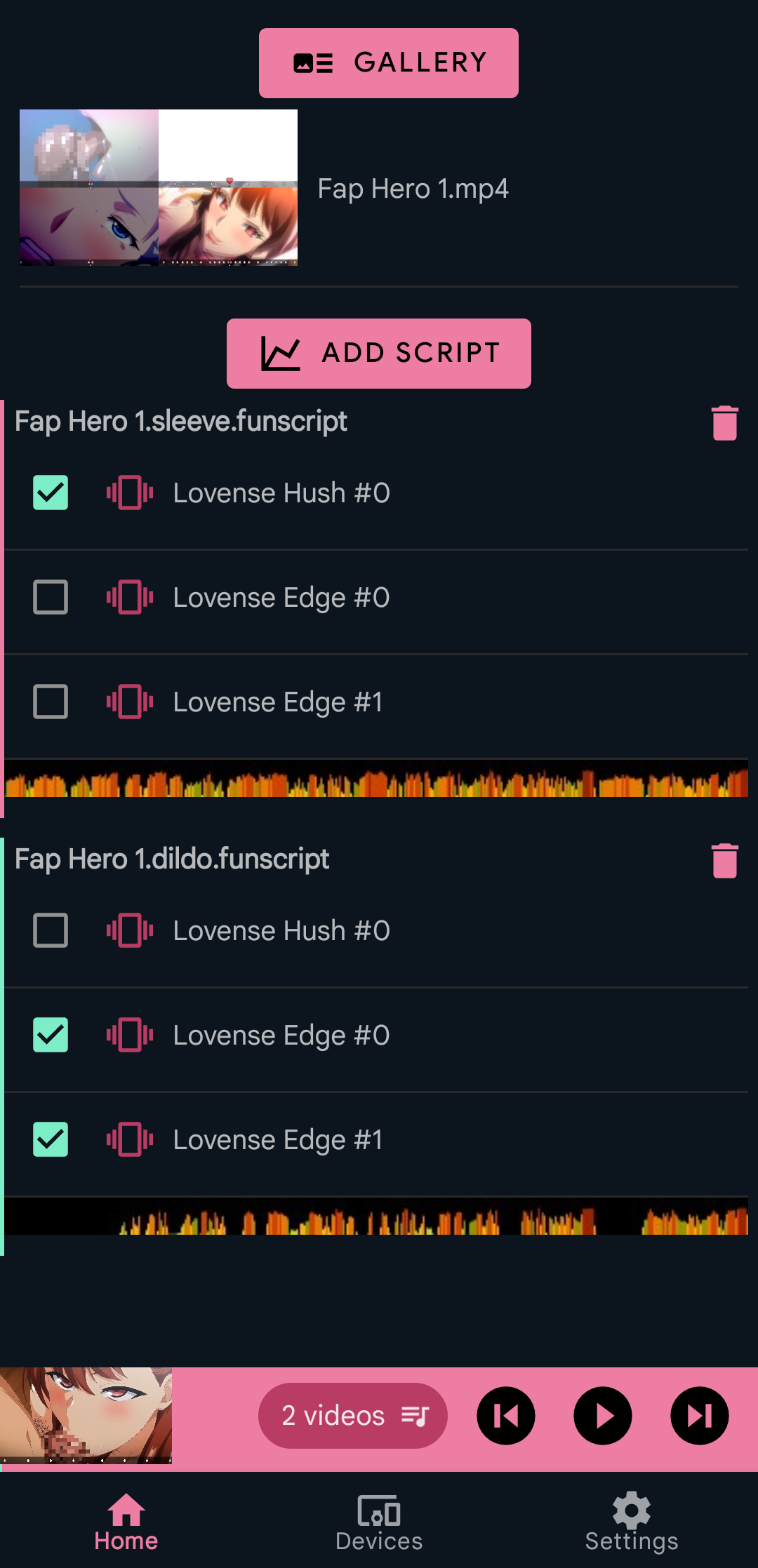Delete the sleeve funscript

pyautogui.click(x=724, y=423)
